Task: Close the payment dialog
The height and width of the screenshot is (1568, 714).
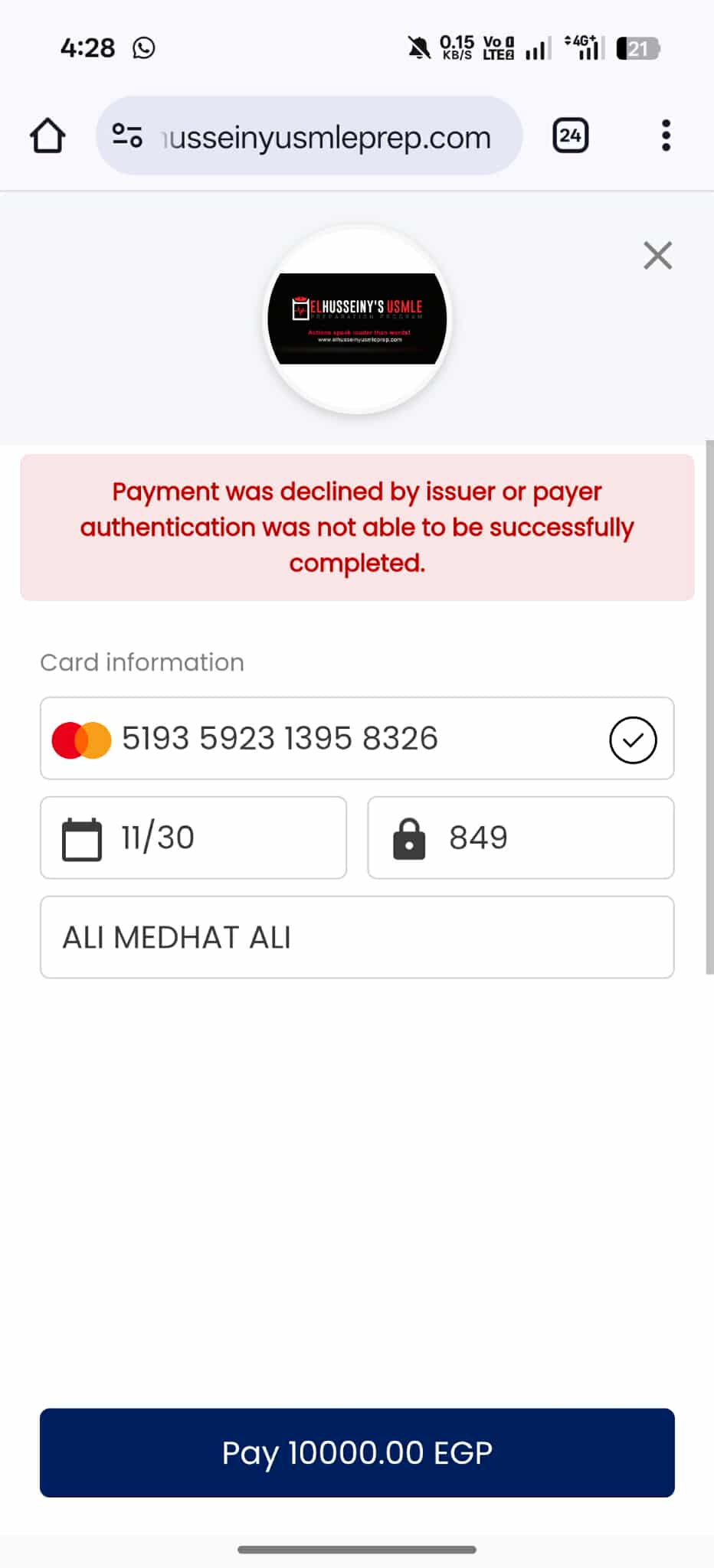Action: pyautogui.click(x=657, y=256)
